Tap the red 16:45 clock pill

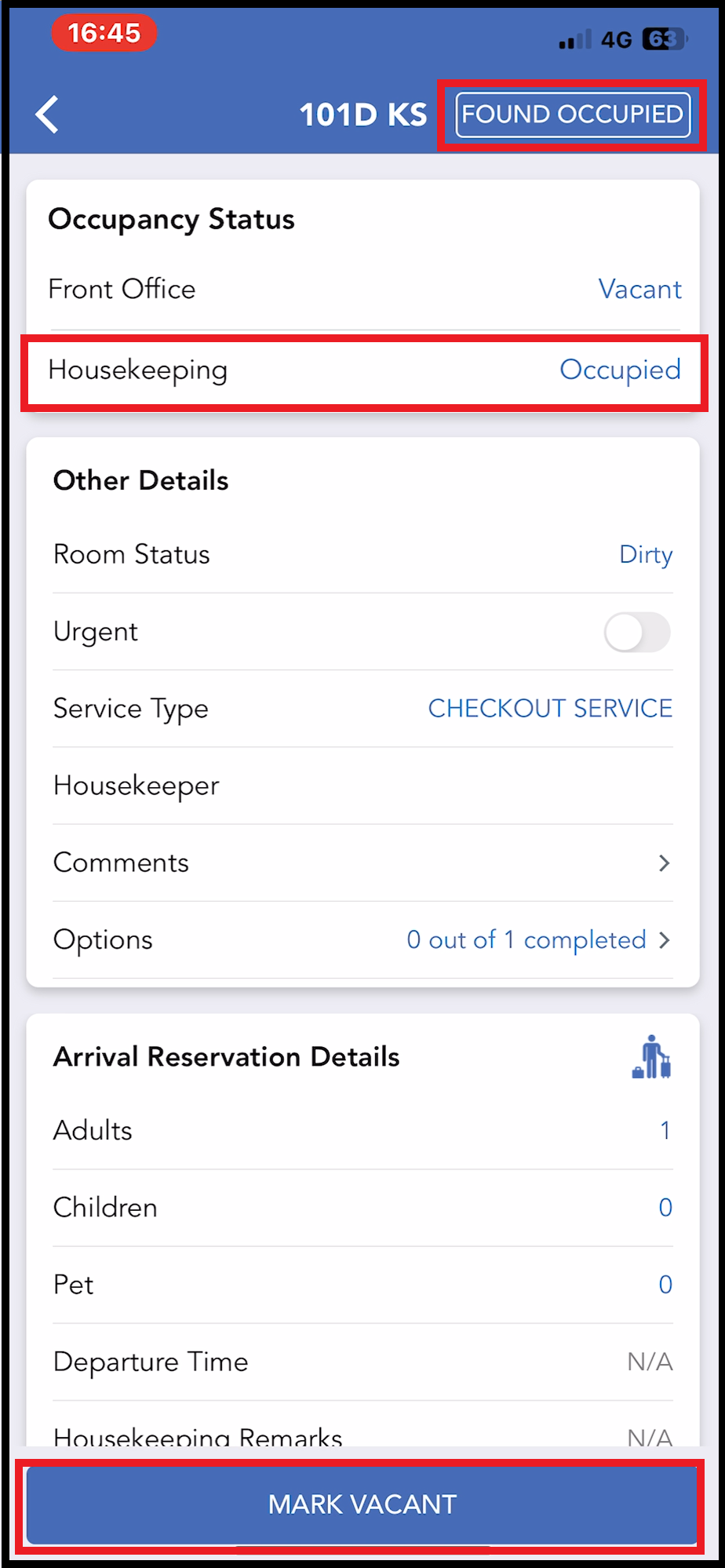[104, 34]
